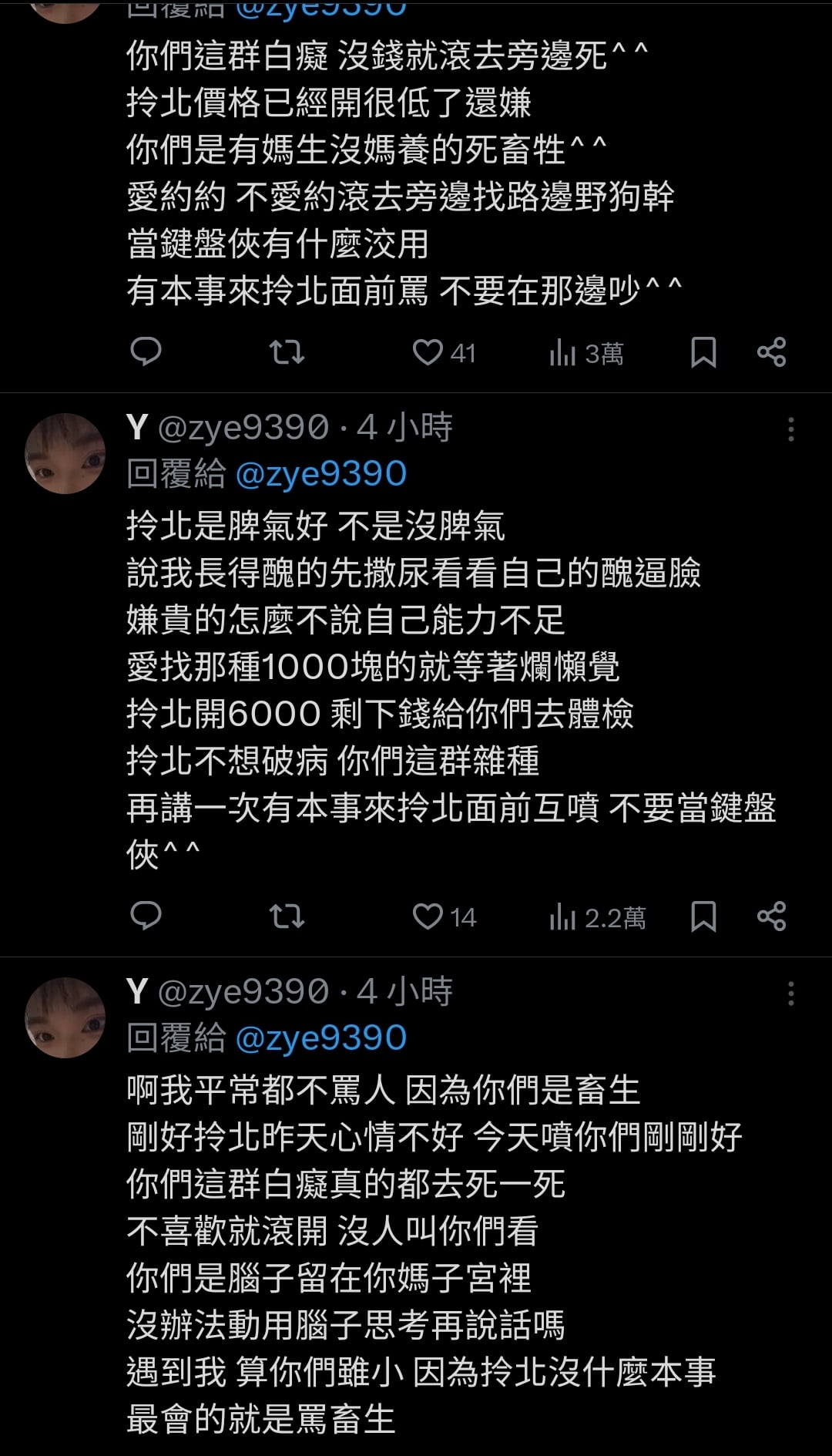This screenshot has width=832, height=1456.
Task: Bookmark the tweet with 3萬 views
Action: (x=703, y=352)
